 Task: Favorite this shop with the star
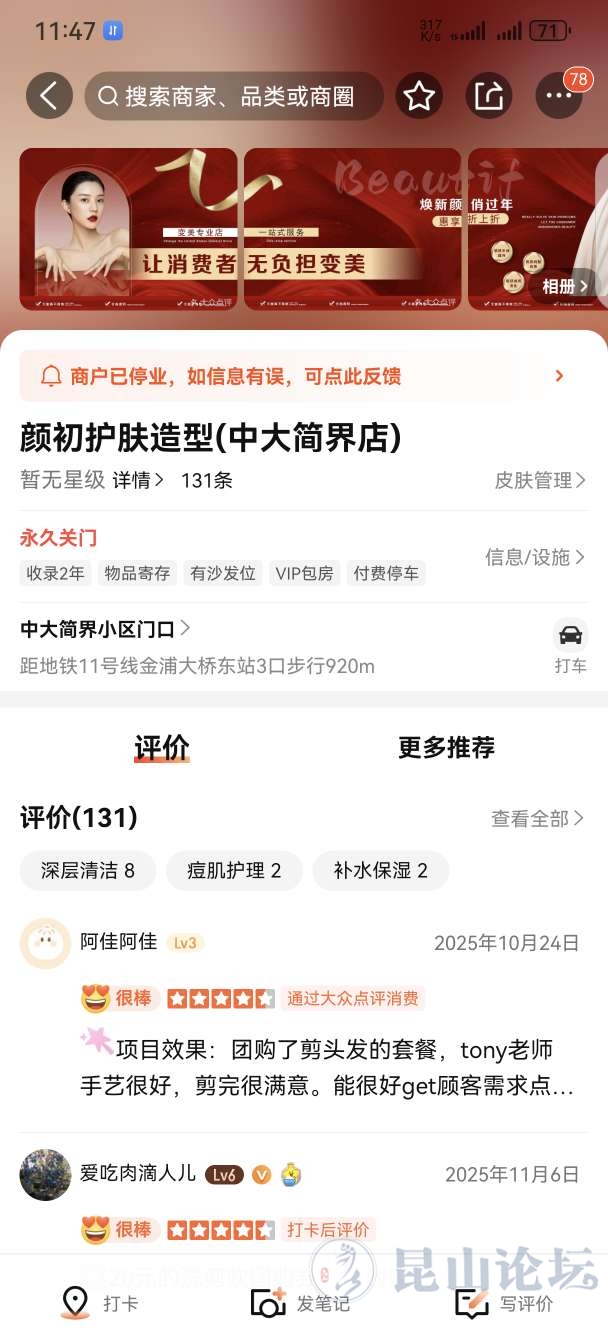419,96
